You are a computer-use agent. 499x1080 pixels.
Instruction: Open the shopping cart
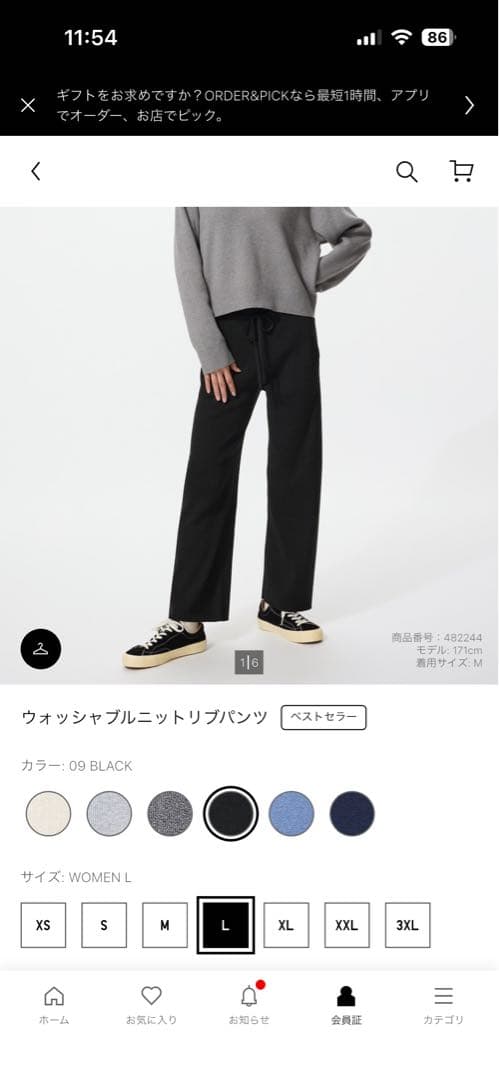click(x=461, y=172)
